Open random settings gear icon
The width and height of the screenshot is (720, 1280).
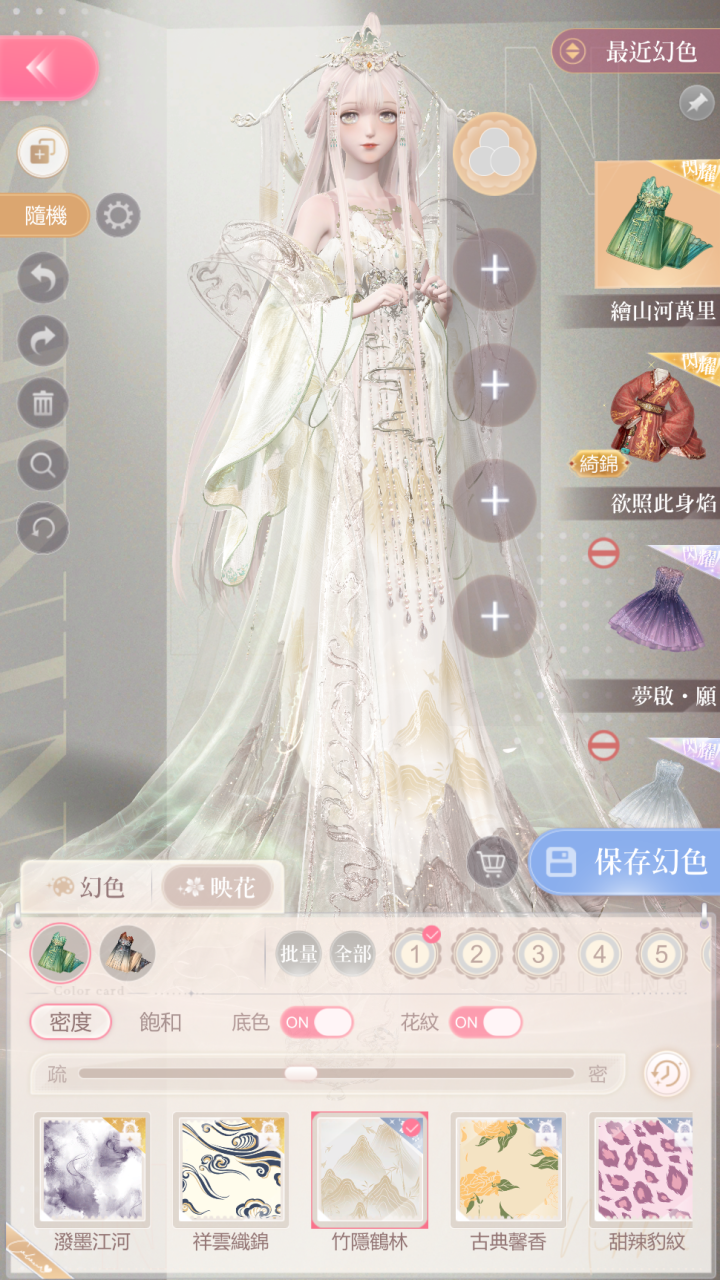click(x=118, y=215)
